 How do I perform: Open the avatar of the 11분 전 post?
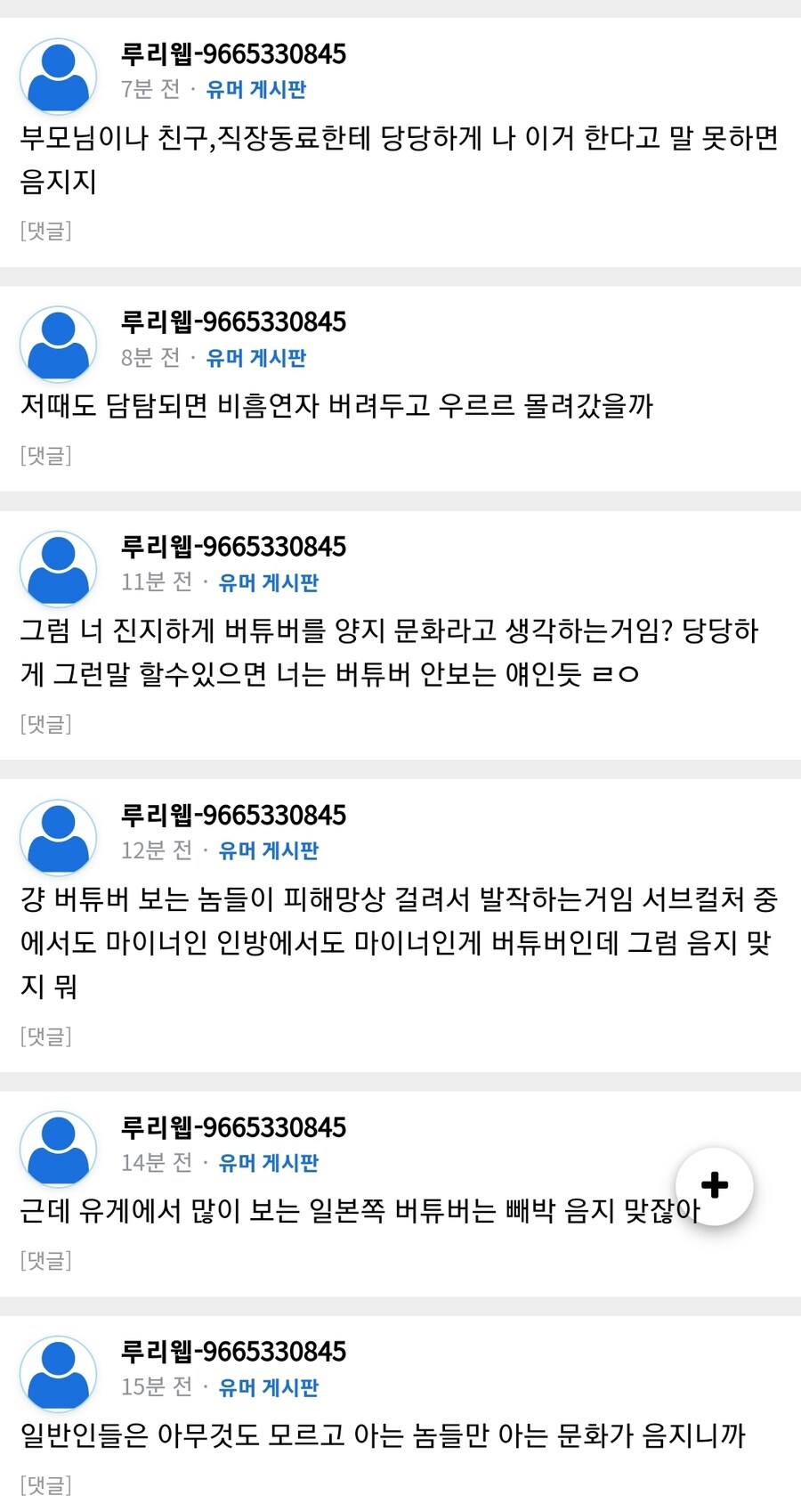(x=57, y=568)
